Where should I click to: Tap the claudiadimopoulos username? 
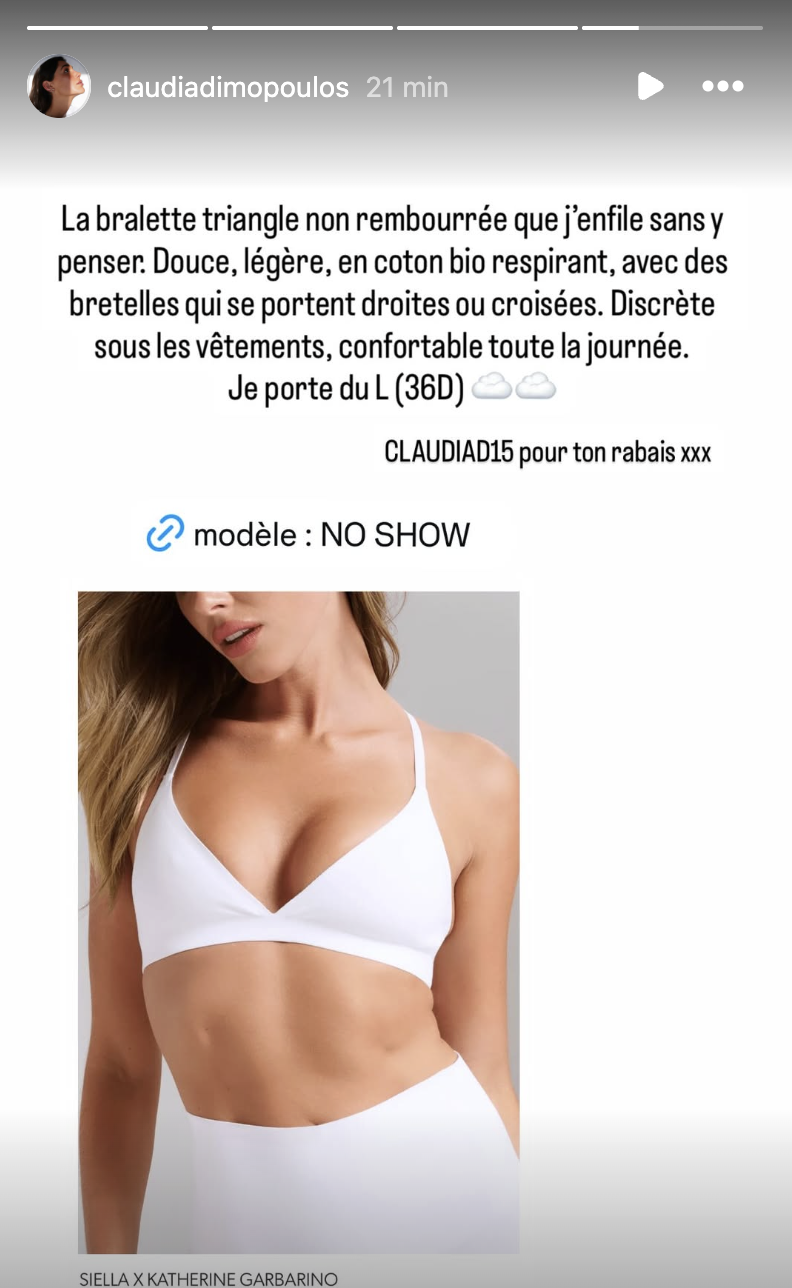pyautogui.click(x=228, y=88)
